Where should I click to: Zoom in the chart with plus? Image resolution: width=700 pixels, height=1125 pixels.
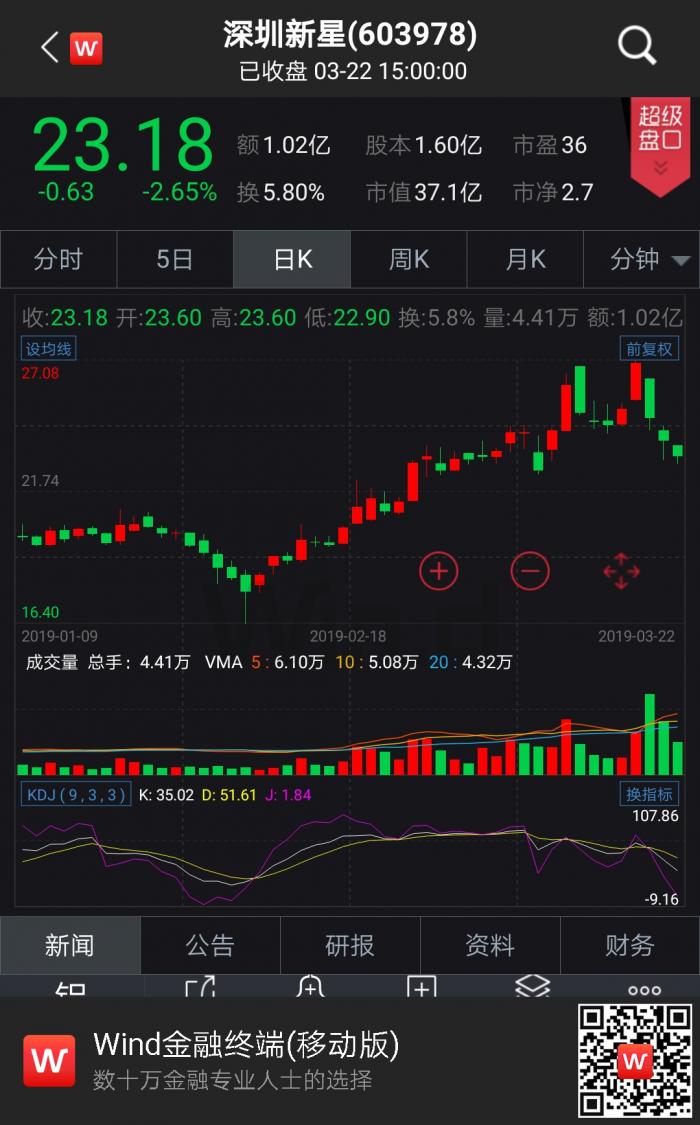[438, 571]
